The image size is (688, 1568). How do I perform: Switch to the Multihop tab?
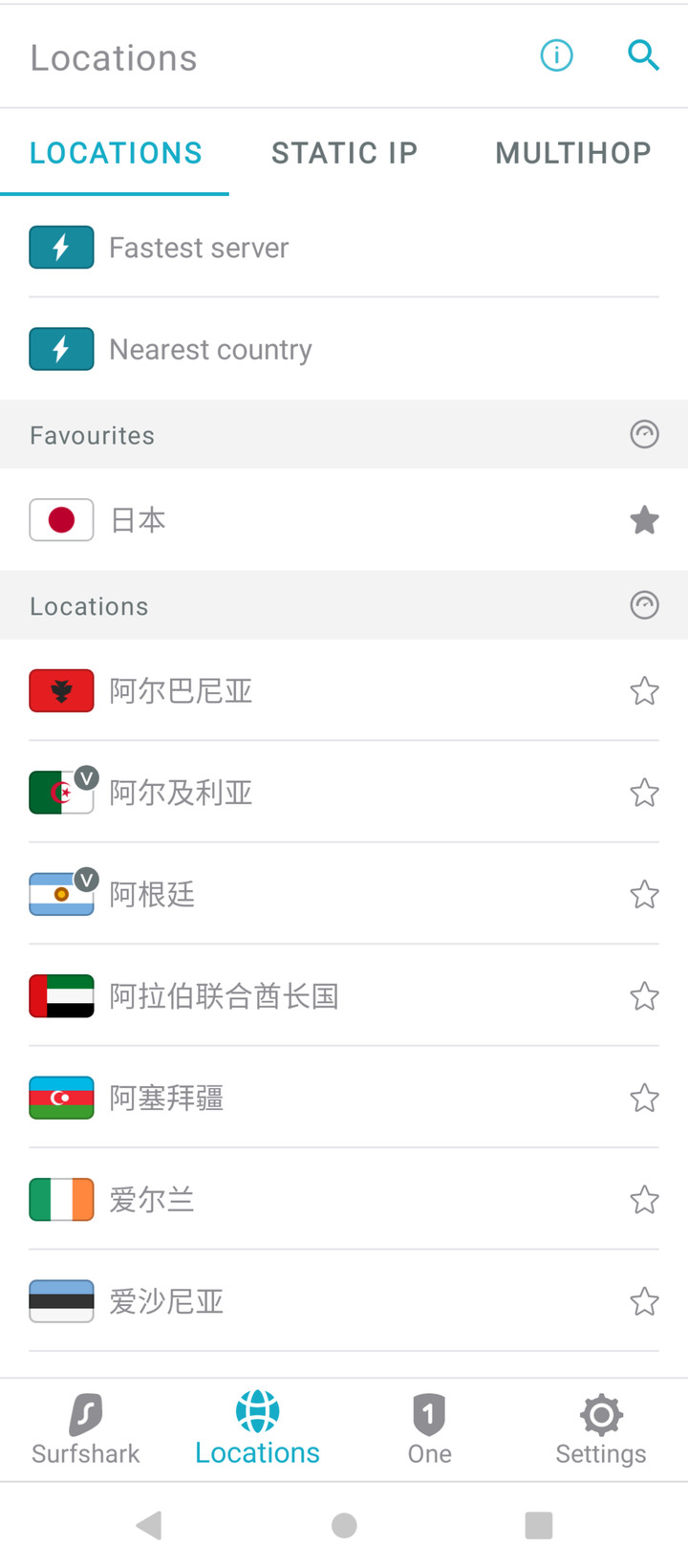pyautogui.click(x=572, y=153)
